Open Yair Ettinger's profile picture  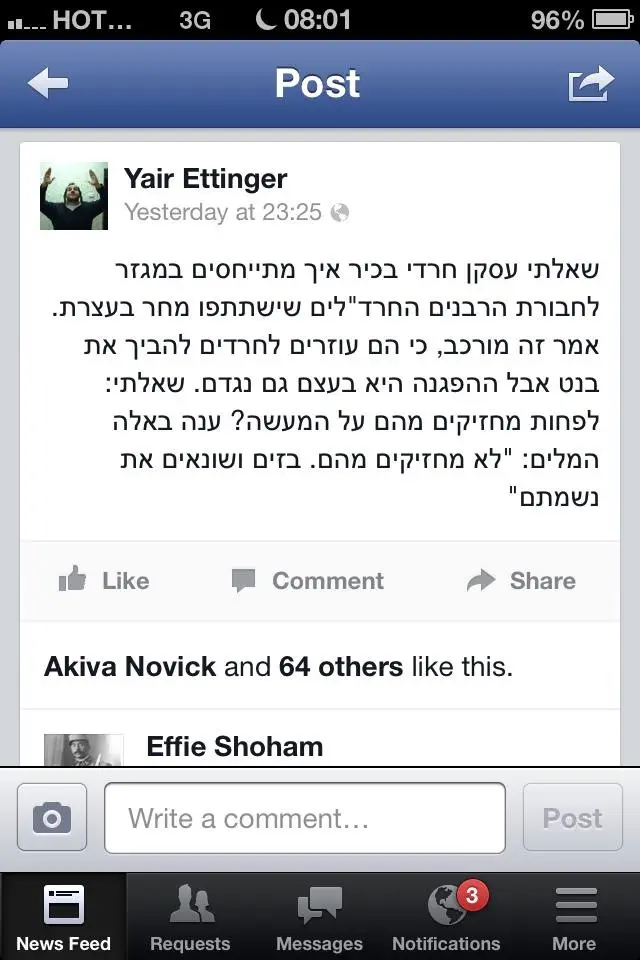point(74,196)
